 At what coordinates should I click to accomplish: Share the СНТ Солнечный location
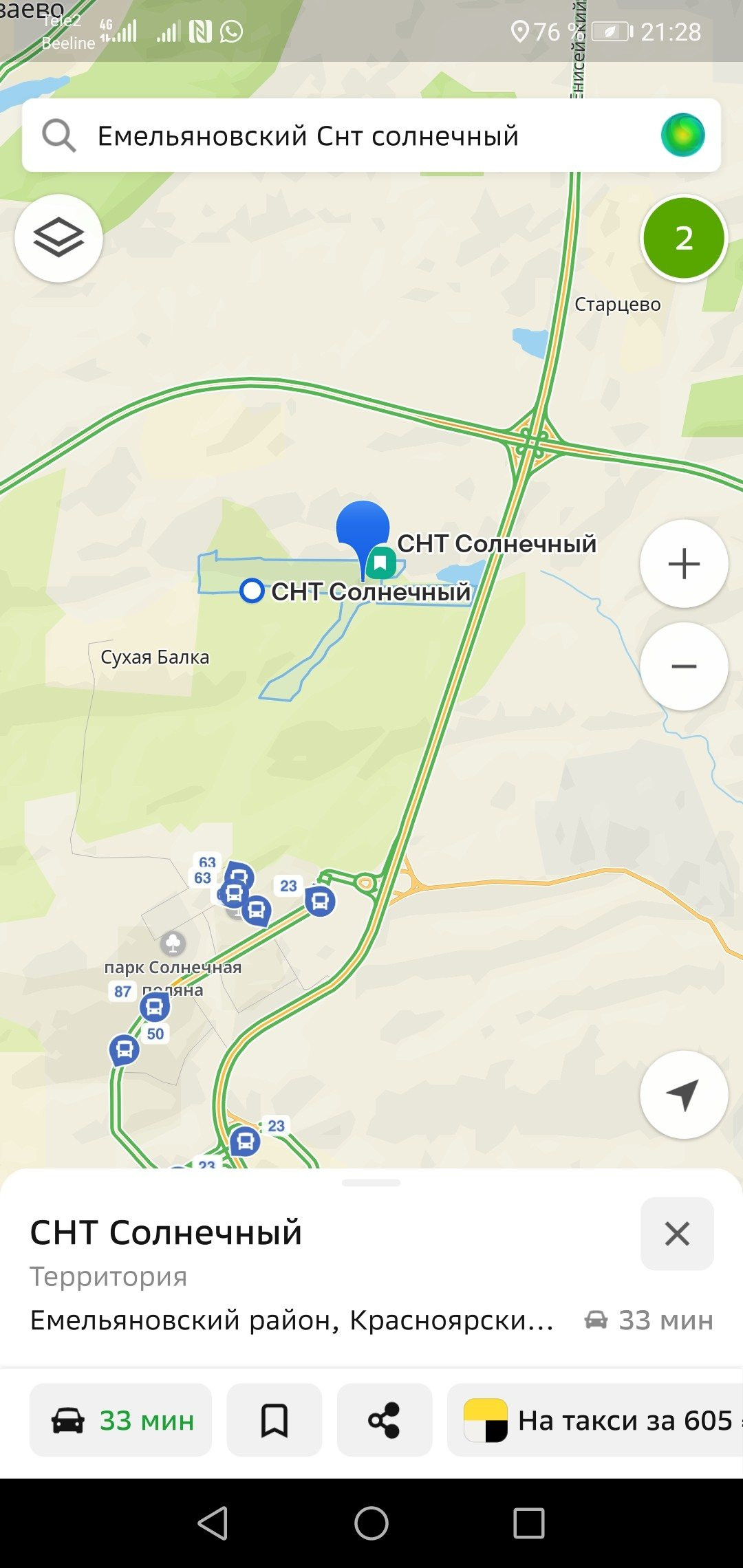point(384,1419)
